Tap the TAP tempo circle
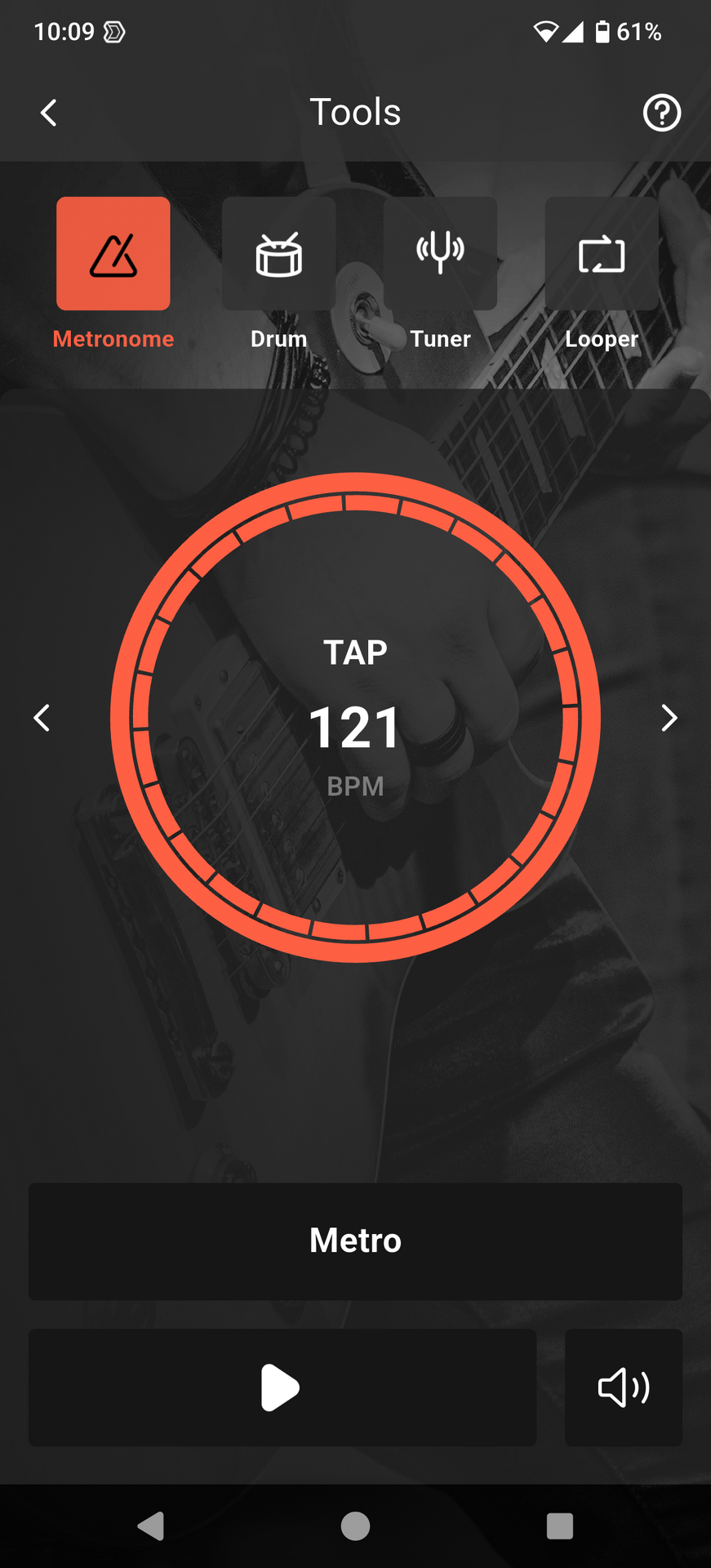This screenshot has width=711, height=1568. pyautogui.click(x=355, y=717)
